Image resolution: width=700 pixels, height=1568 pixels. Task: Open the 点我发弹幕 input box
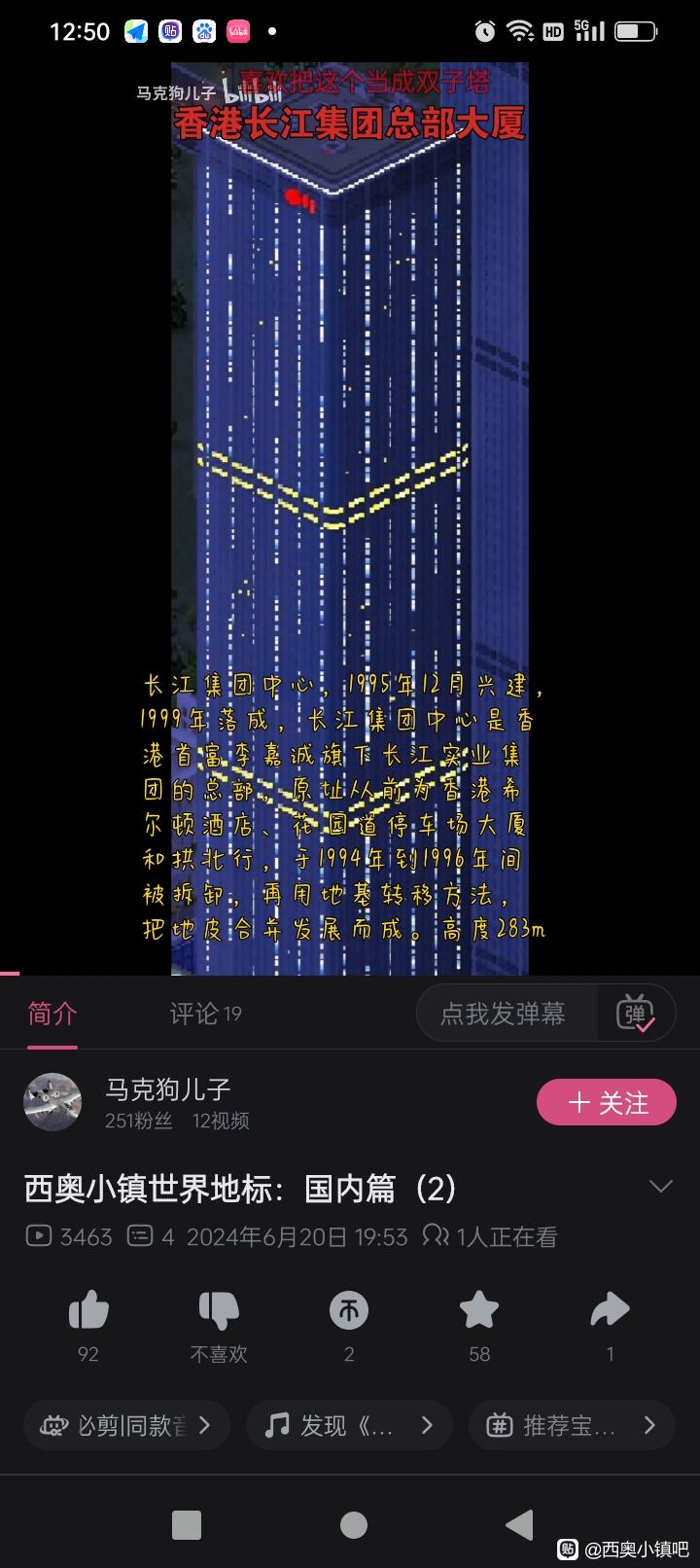504,1014
